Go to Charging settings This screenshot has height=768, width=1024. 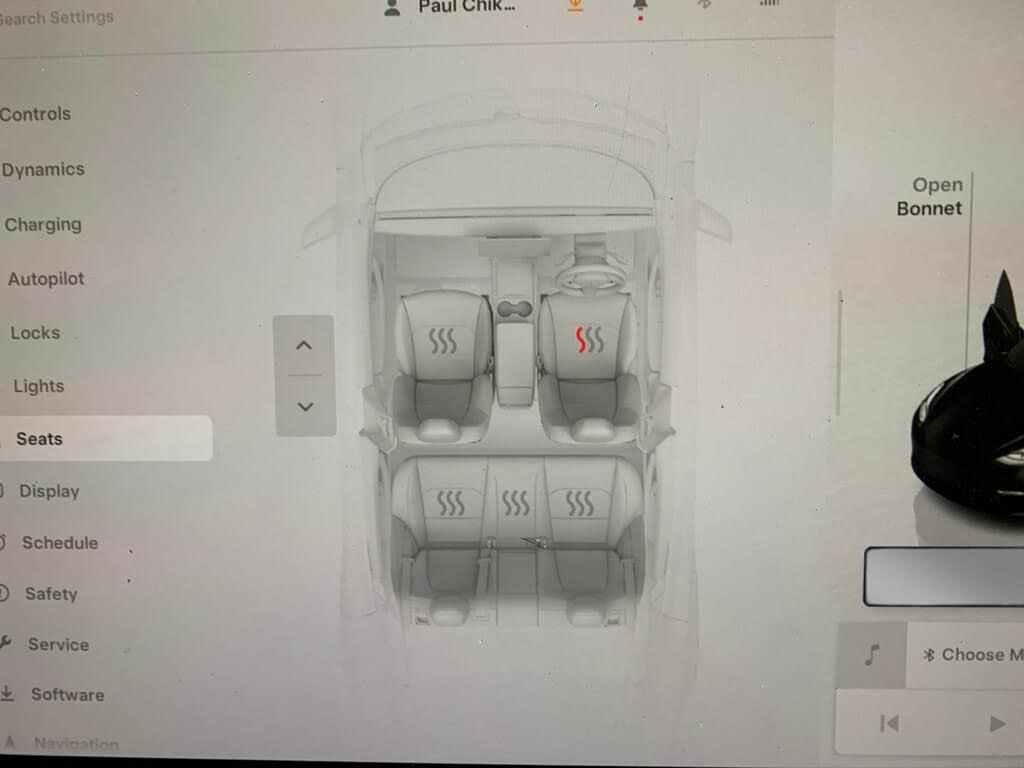tap(43, 225)
